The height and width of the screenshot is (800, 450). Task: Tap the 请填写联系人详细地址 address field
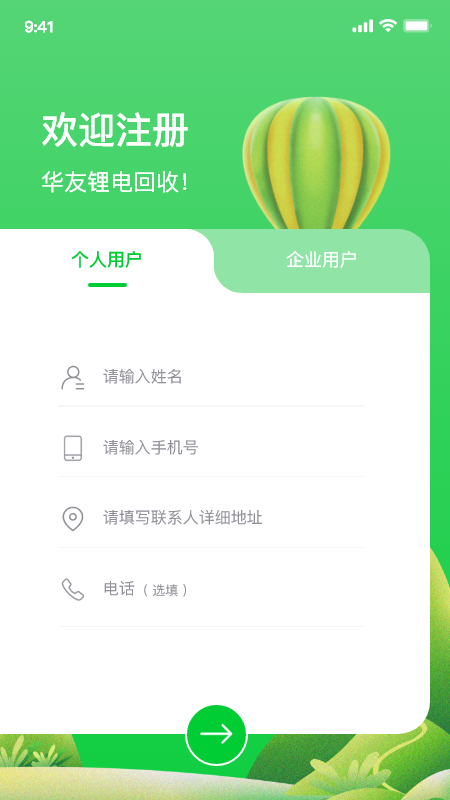click(211, 518)
